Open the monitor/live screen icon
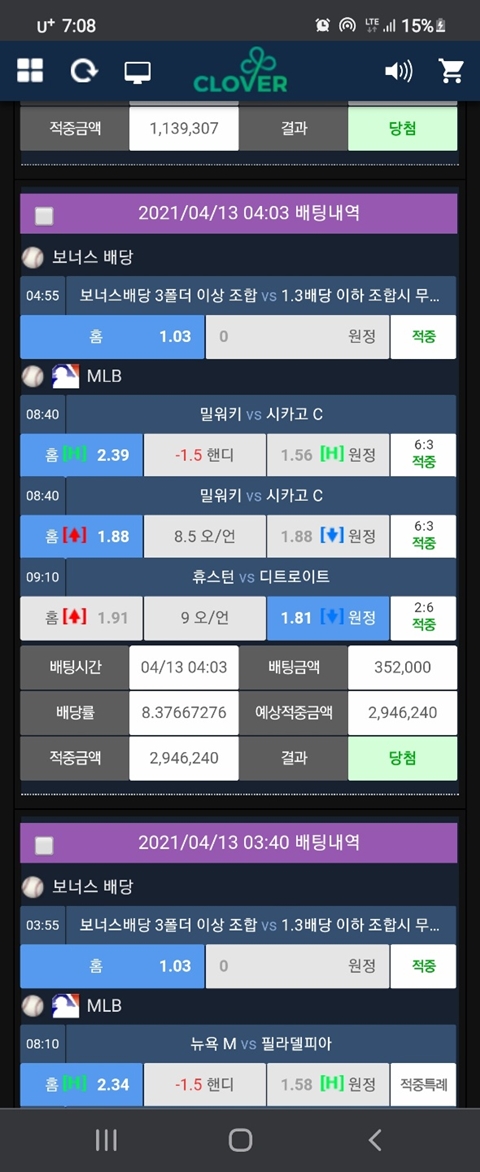480x1172 pixels. point(138,72)
